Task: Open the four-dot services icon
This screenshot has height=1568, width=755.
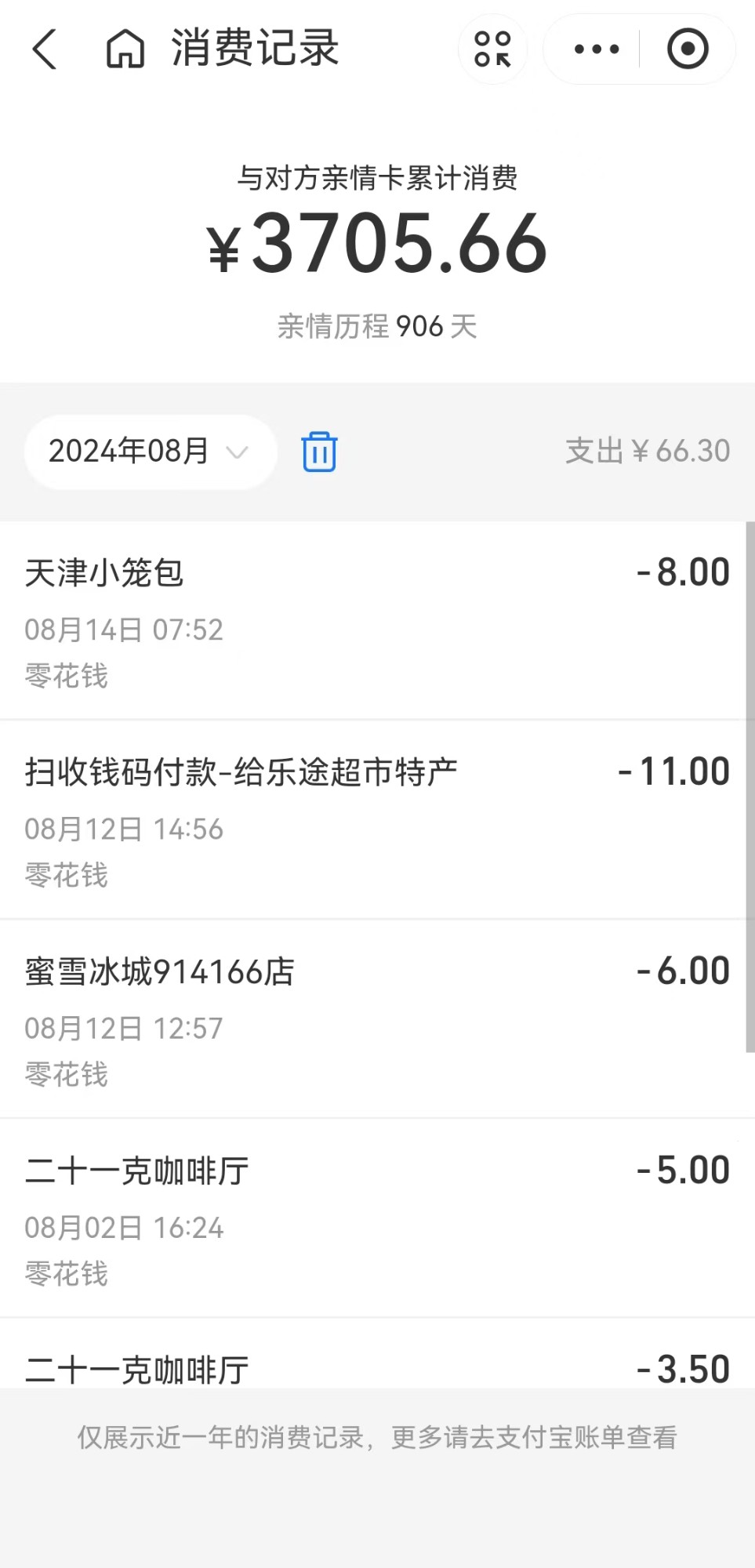Action: click(492, 49)
